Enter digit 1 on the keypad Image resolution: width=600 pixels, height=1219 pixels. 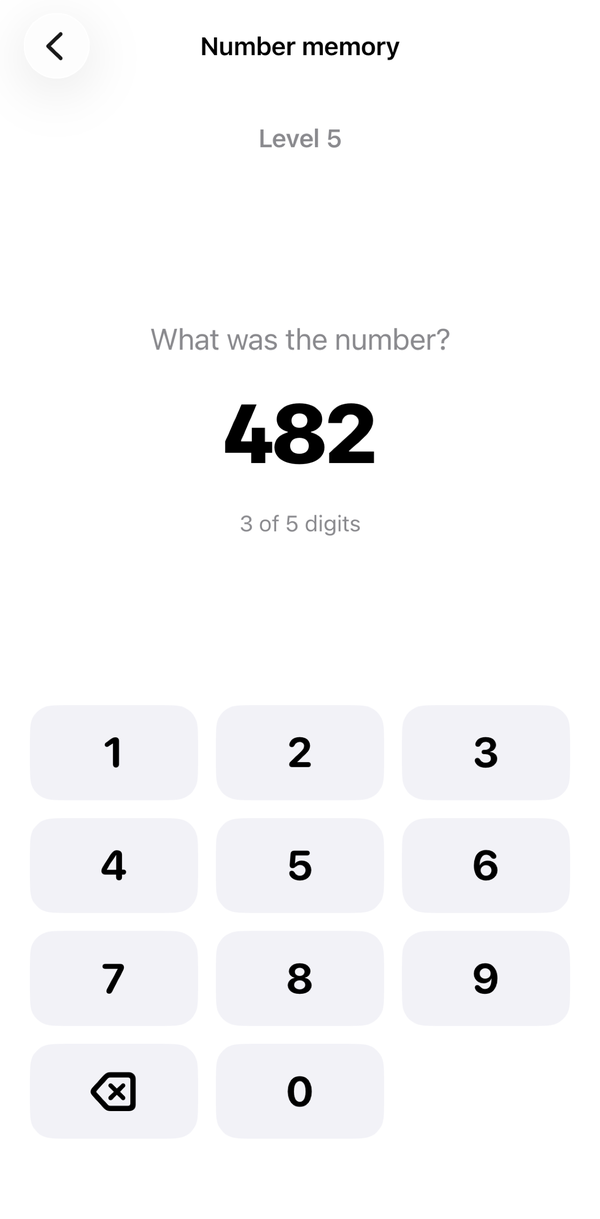(114, 752)
